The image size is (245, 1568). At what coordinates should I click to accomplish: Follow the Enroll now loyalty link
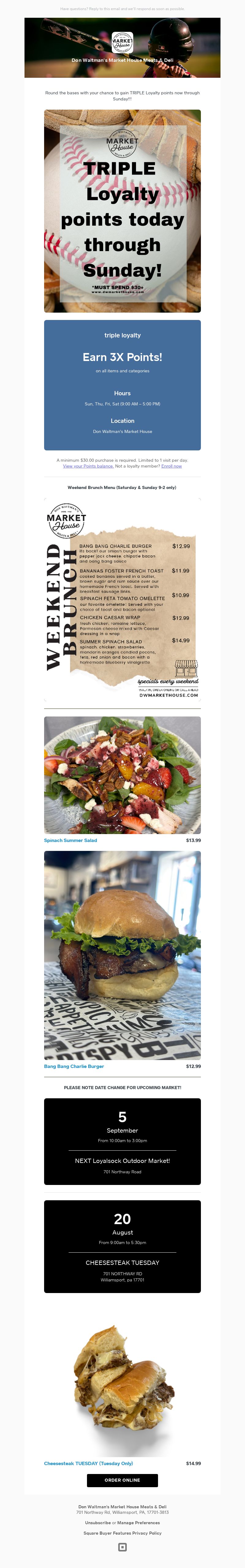171,466
